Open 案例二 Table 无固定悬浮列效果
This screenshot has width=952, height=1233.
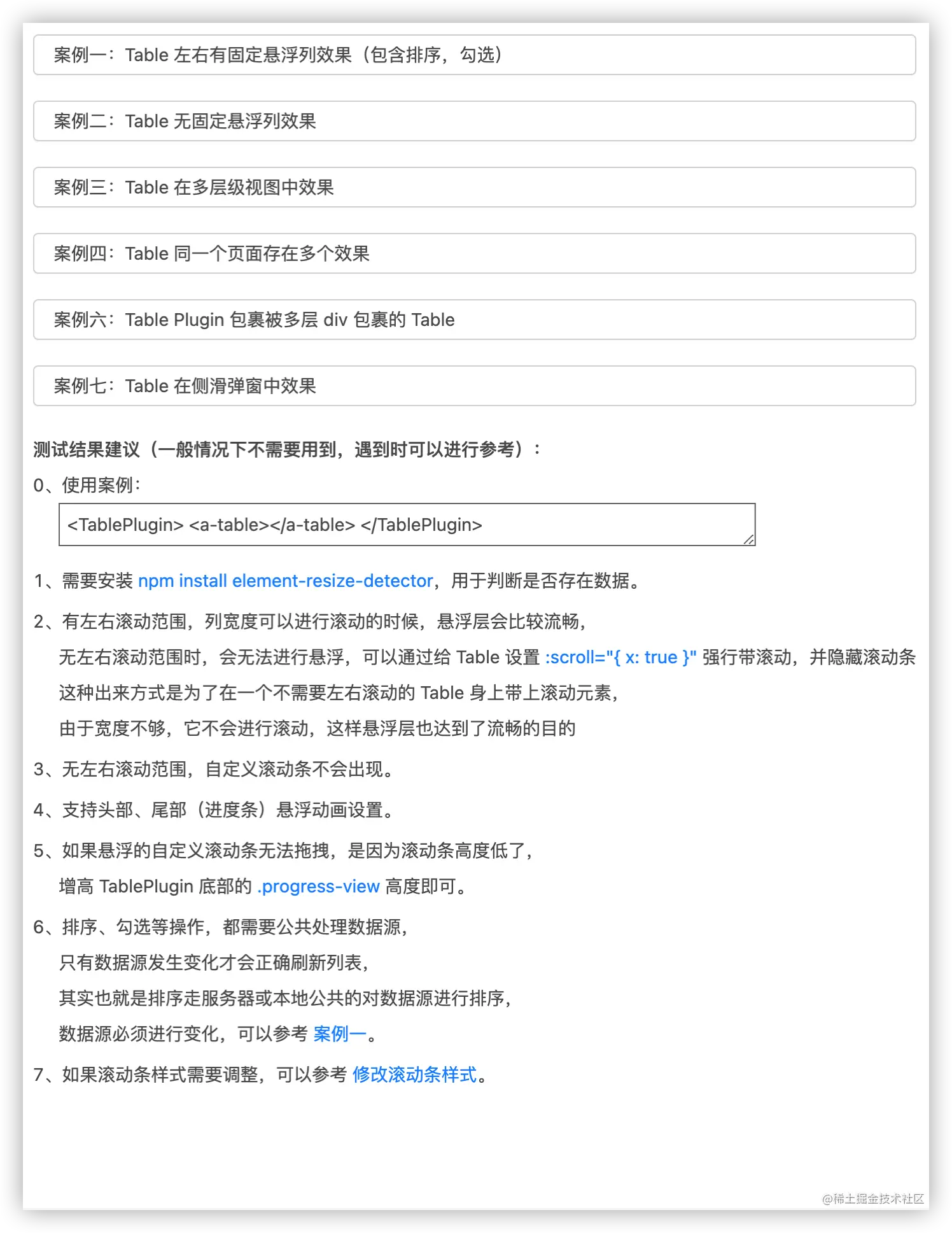(x=474, y=122)
